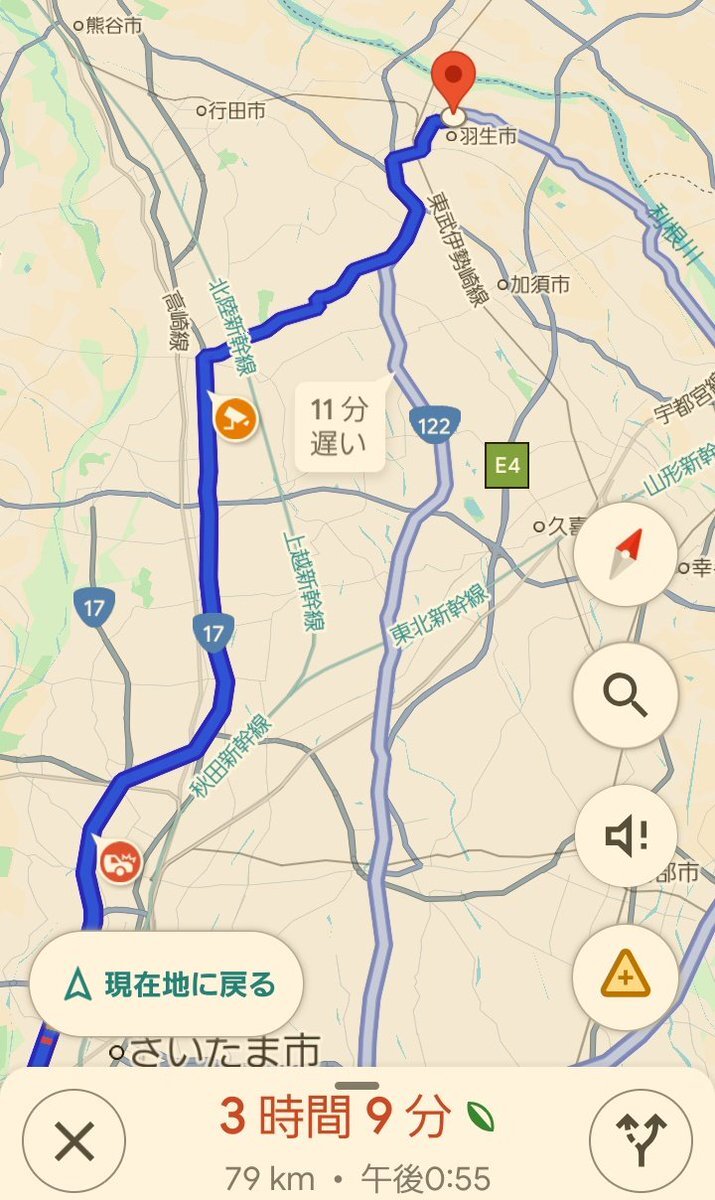Tap the compass to reorient the map
The image size is (715, 1200).
tap(626, 555)
